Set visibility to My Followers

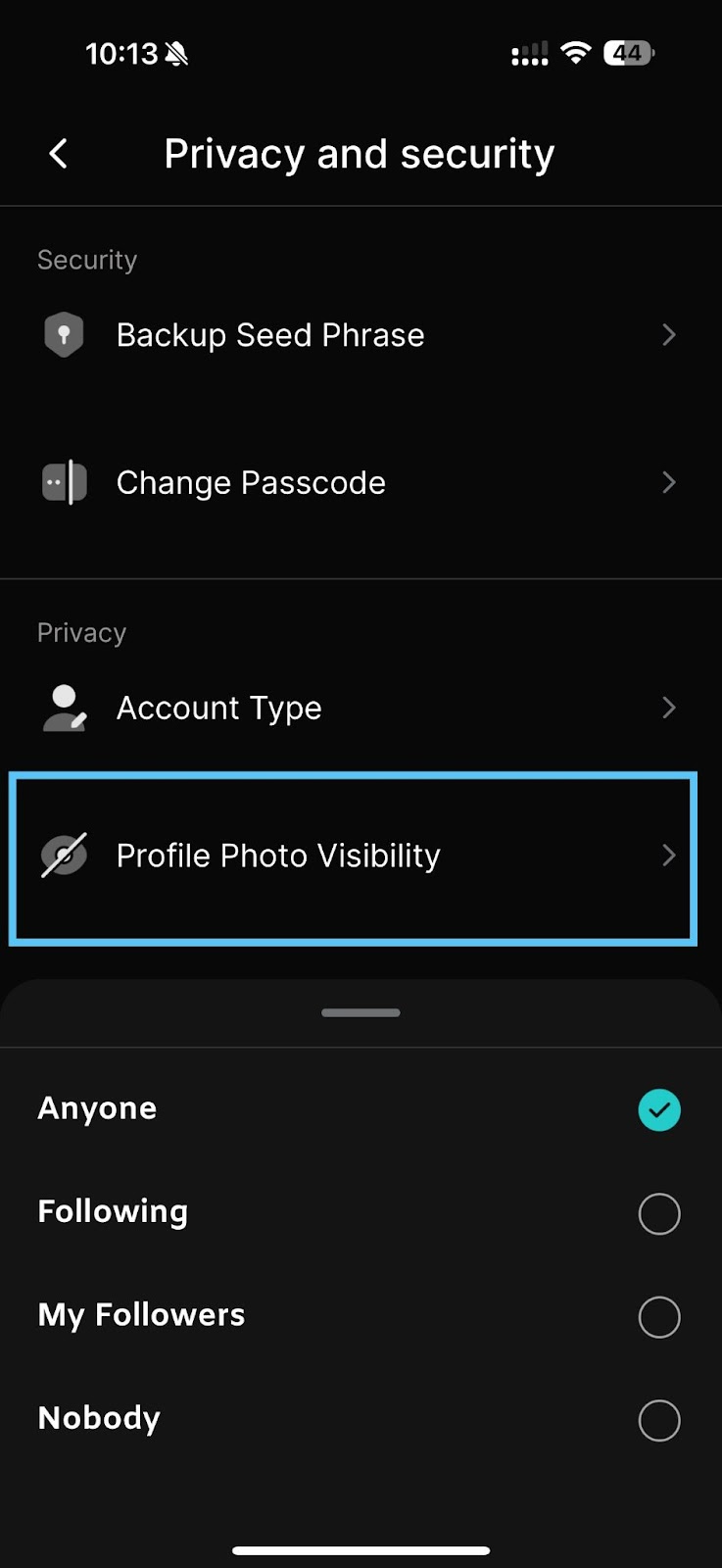(658, 1317)
